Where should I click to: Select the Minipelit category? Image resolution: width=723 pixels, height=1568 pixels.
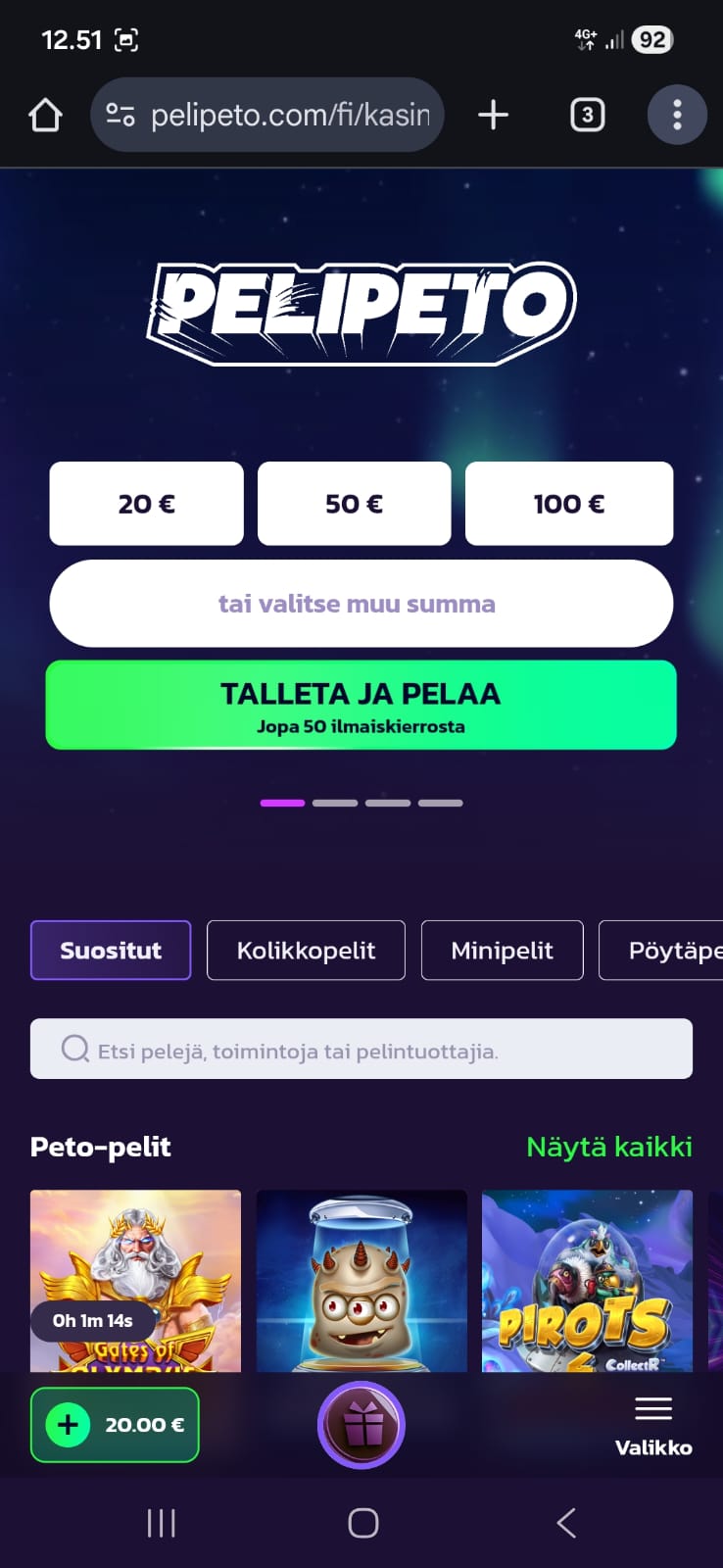[x=502, y=950]
